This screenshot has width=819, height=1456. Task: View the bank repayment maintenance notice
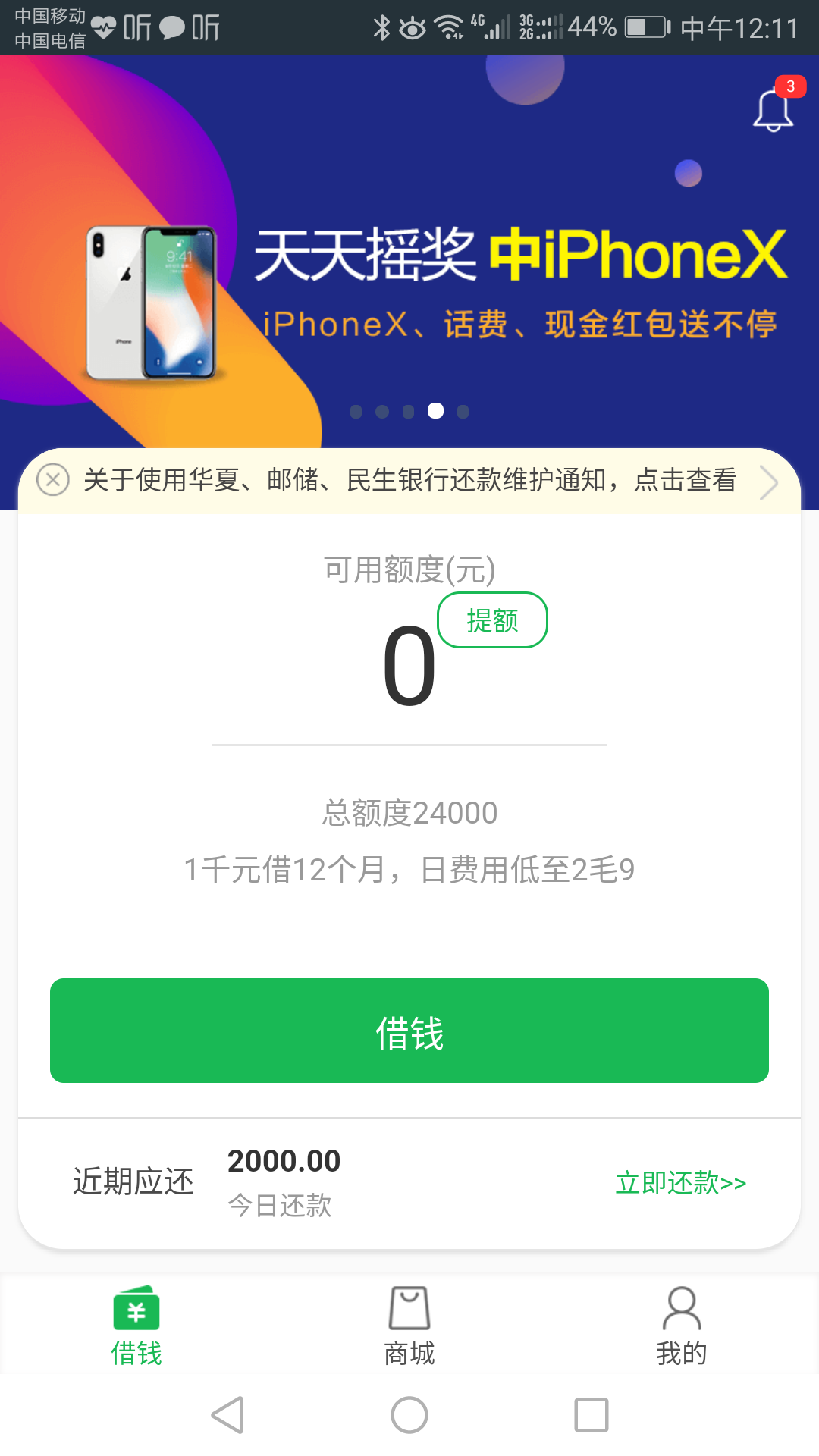[x=409, y=480]
